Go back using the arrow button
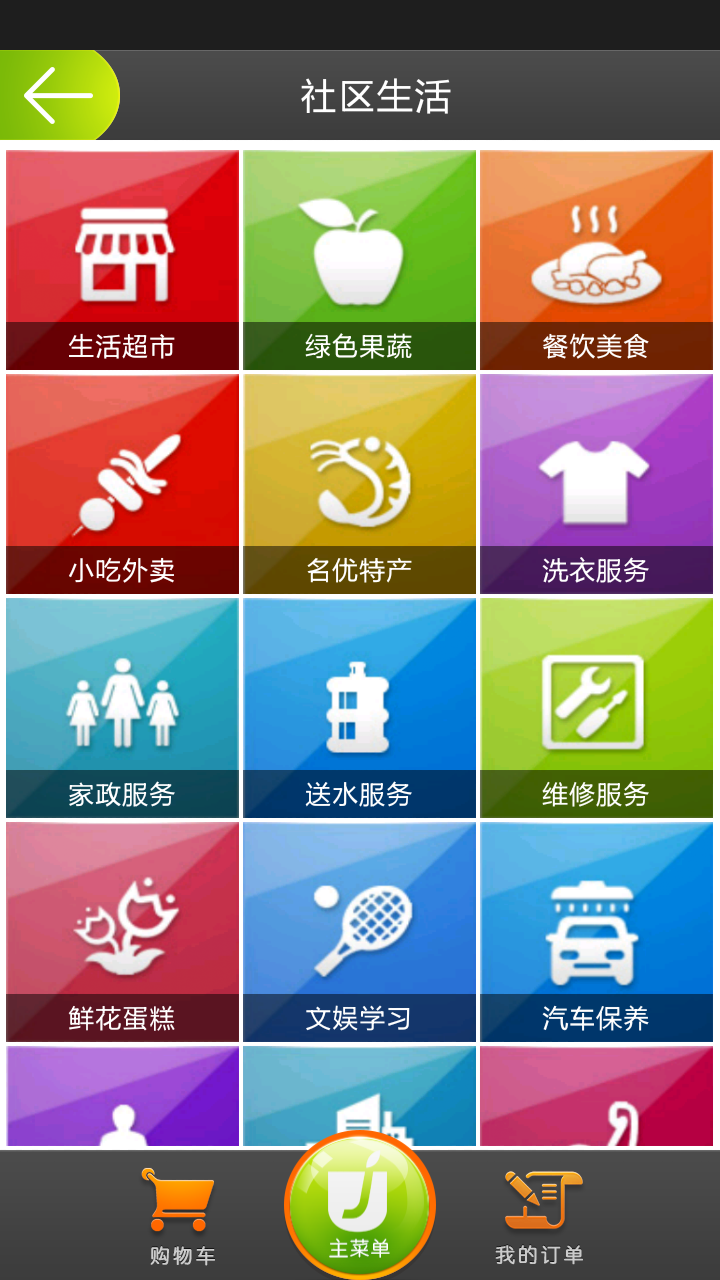The image size is (720, 1280). coord(58,96)
